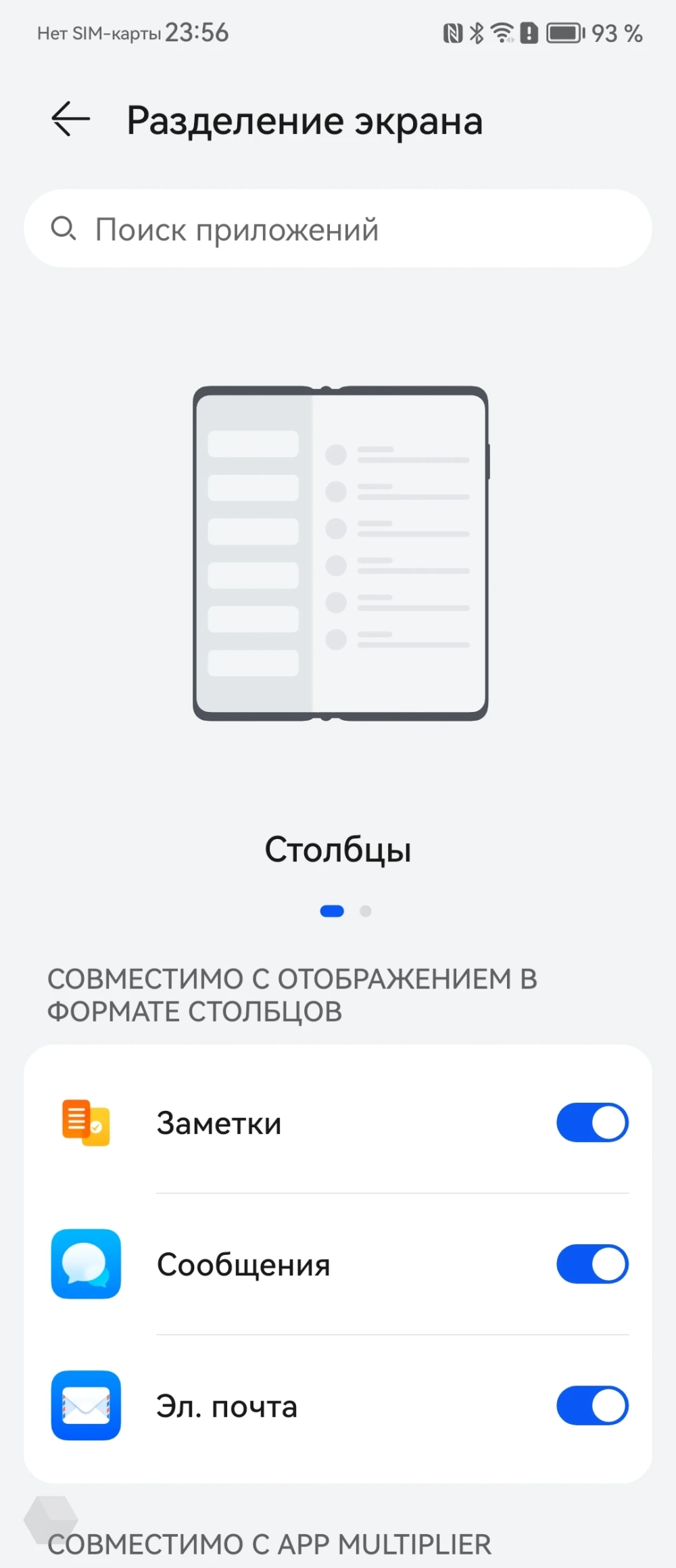Toggle off Эл. почта
Image resolution: width=676 pixels, height=1568 pixels.
click(592, 1405)
